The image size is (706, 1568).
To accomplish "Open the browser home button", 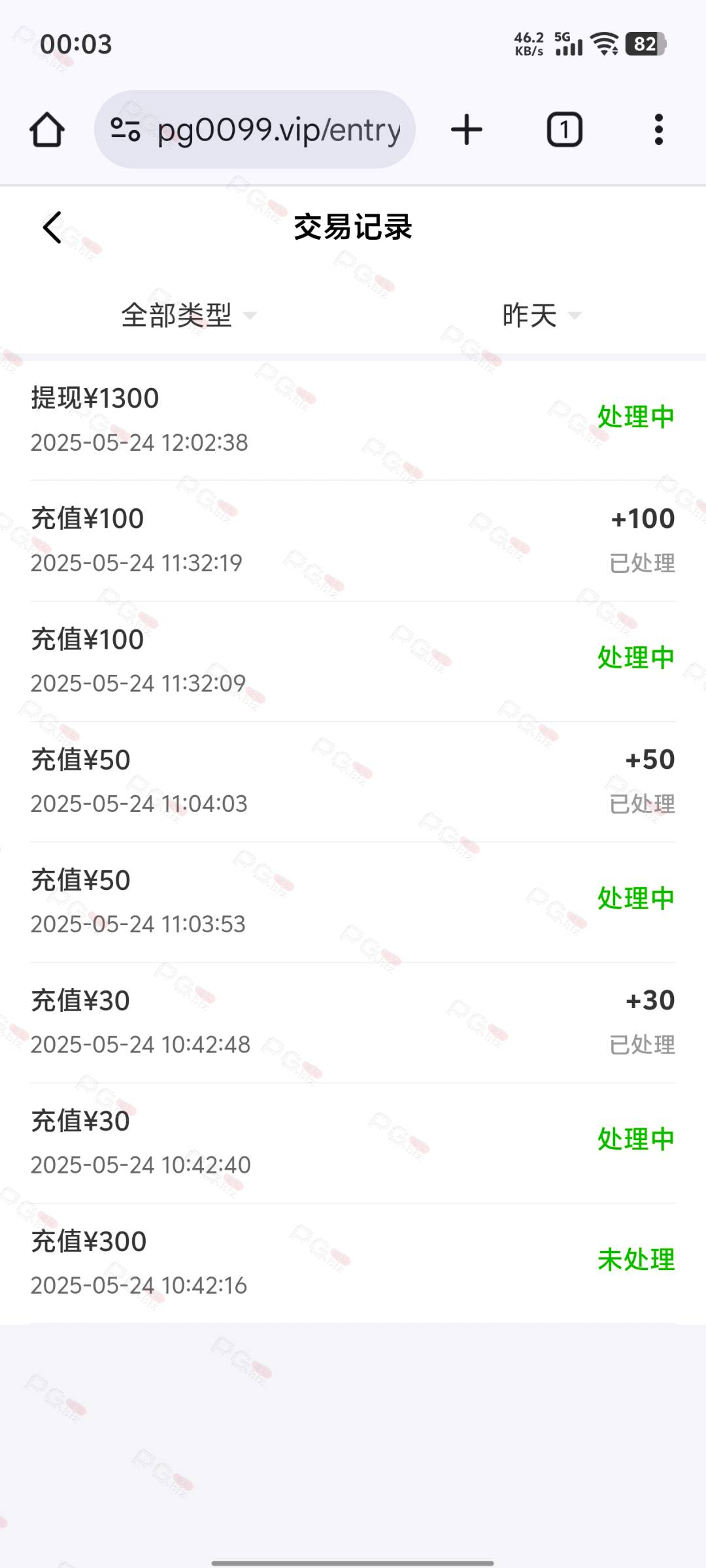I will click(x=47, y=129).
